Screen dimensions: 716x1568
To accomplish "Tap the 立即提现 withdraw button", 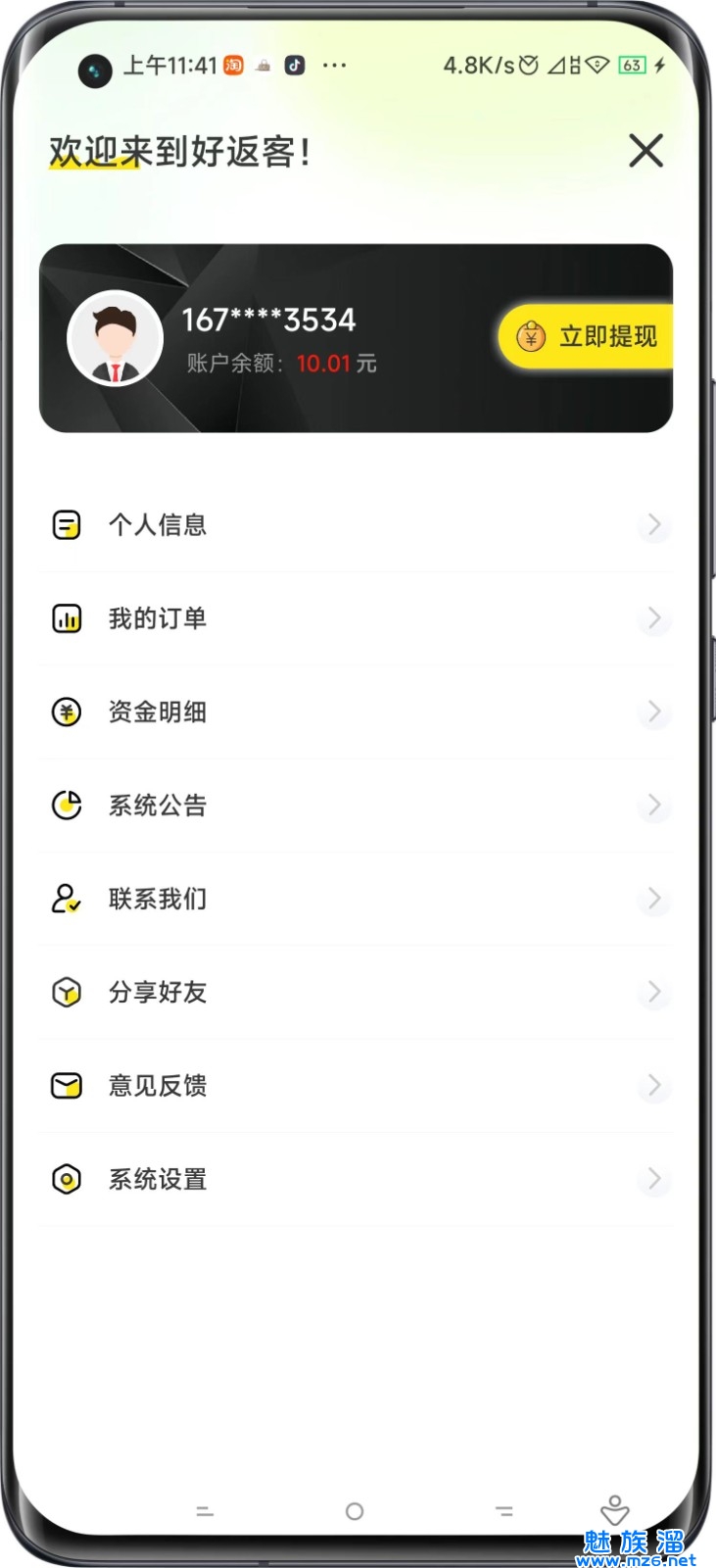I will click(586, 337).
